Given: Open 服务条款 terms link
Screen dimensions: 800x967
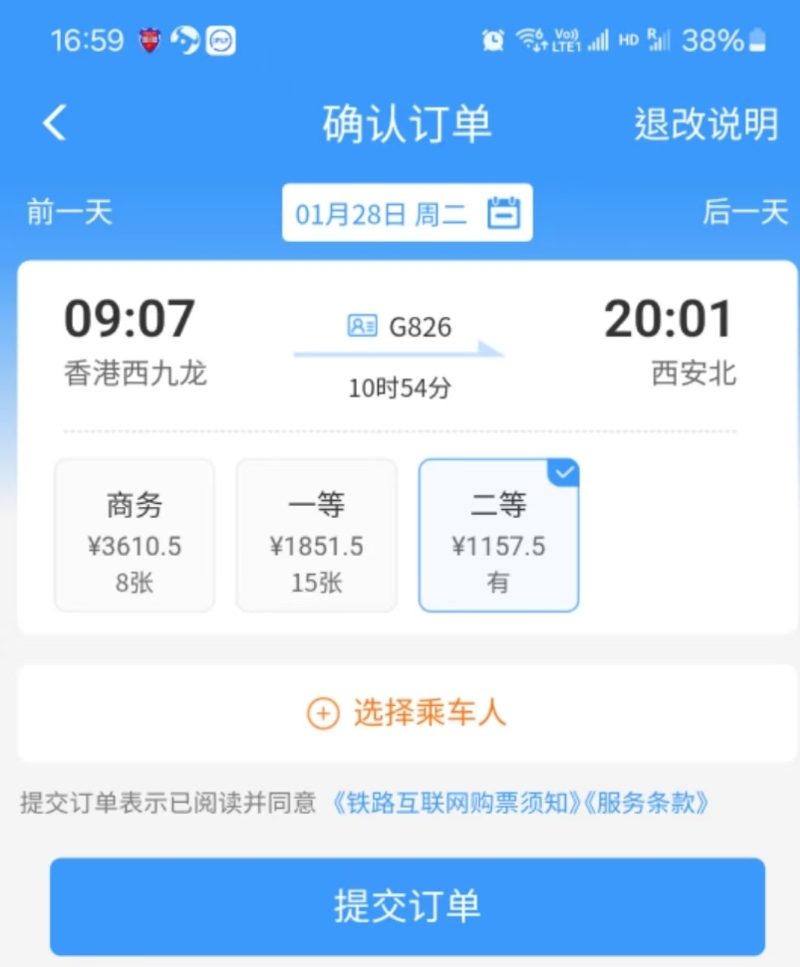Looking at the screenshot, I should [x=647, y=802].
